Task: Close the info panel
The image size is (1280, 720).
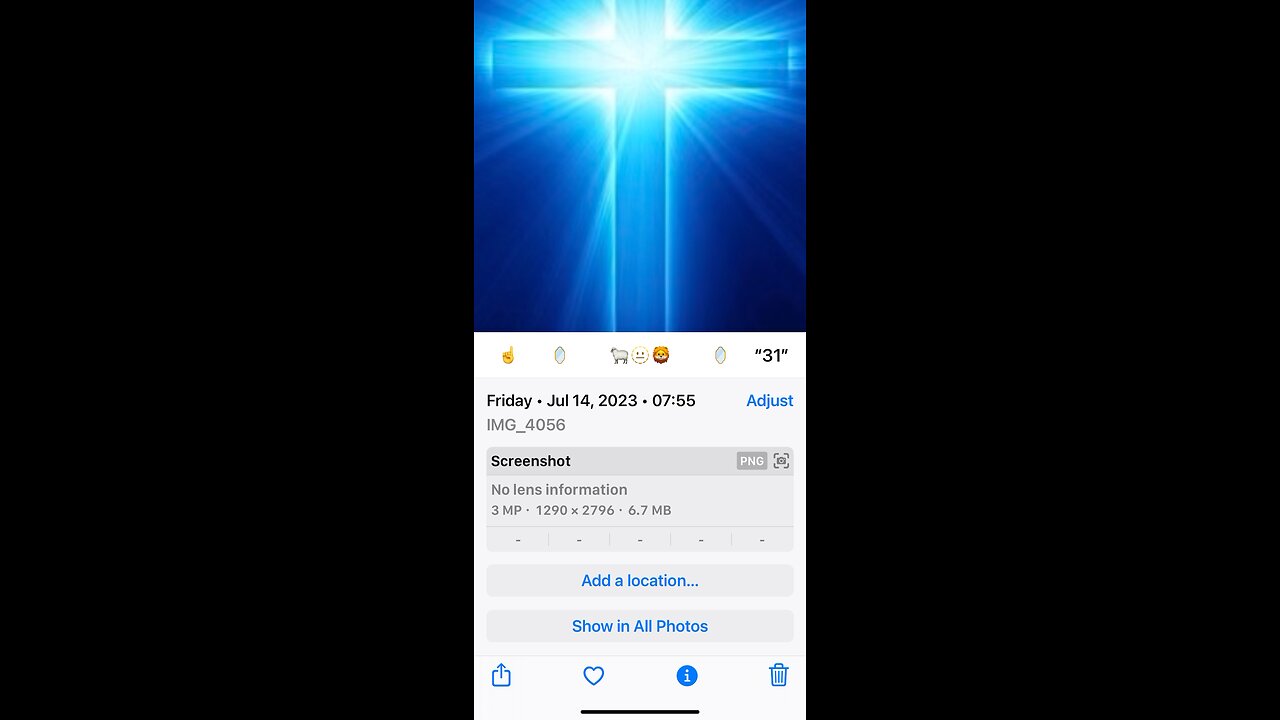Action: click(x=687, y=676)
